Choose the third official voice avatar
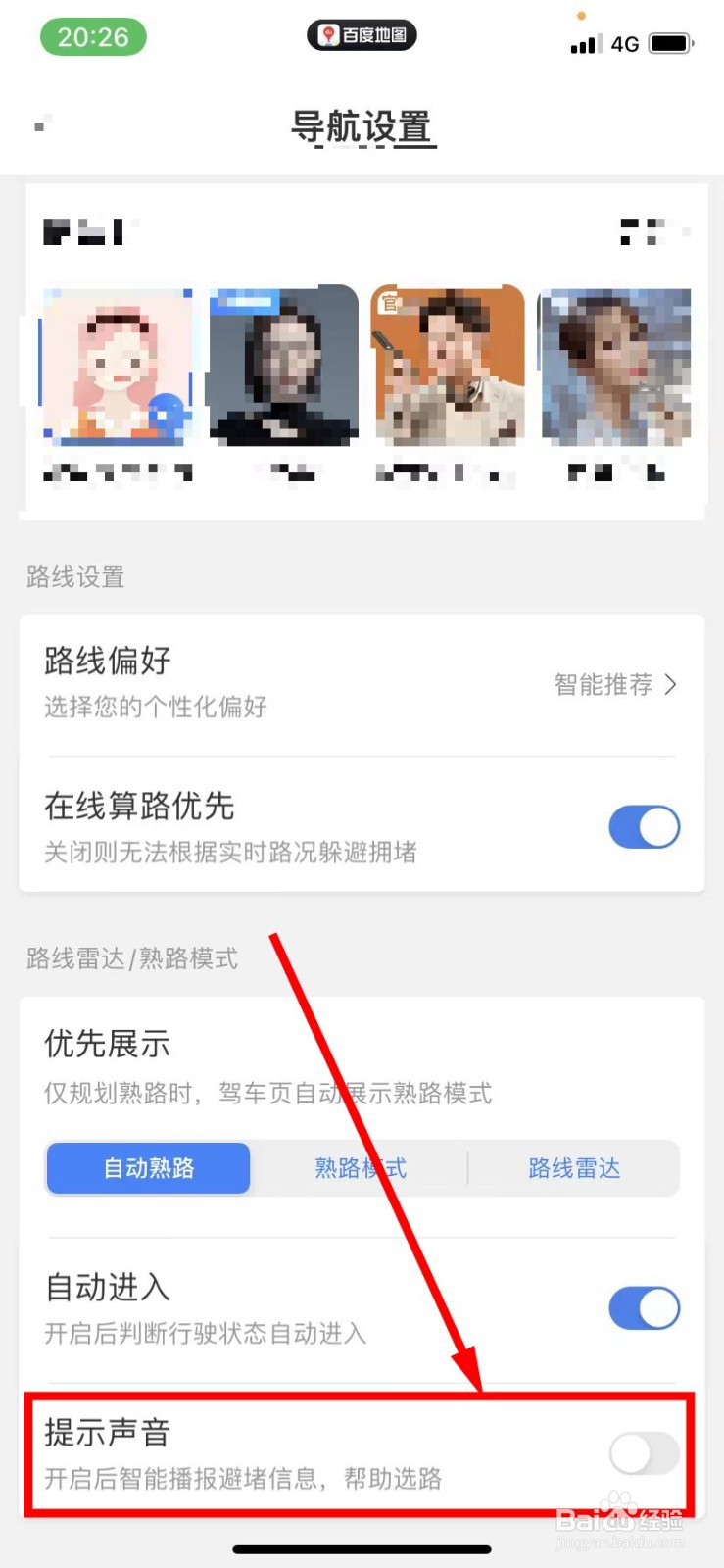 [x=448, y=367]
